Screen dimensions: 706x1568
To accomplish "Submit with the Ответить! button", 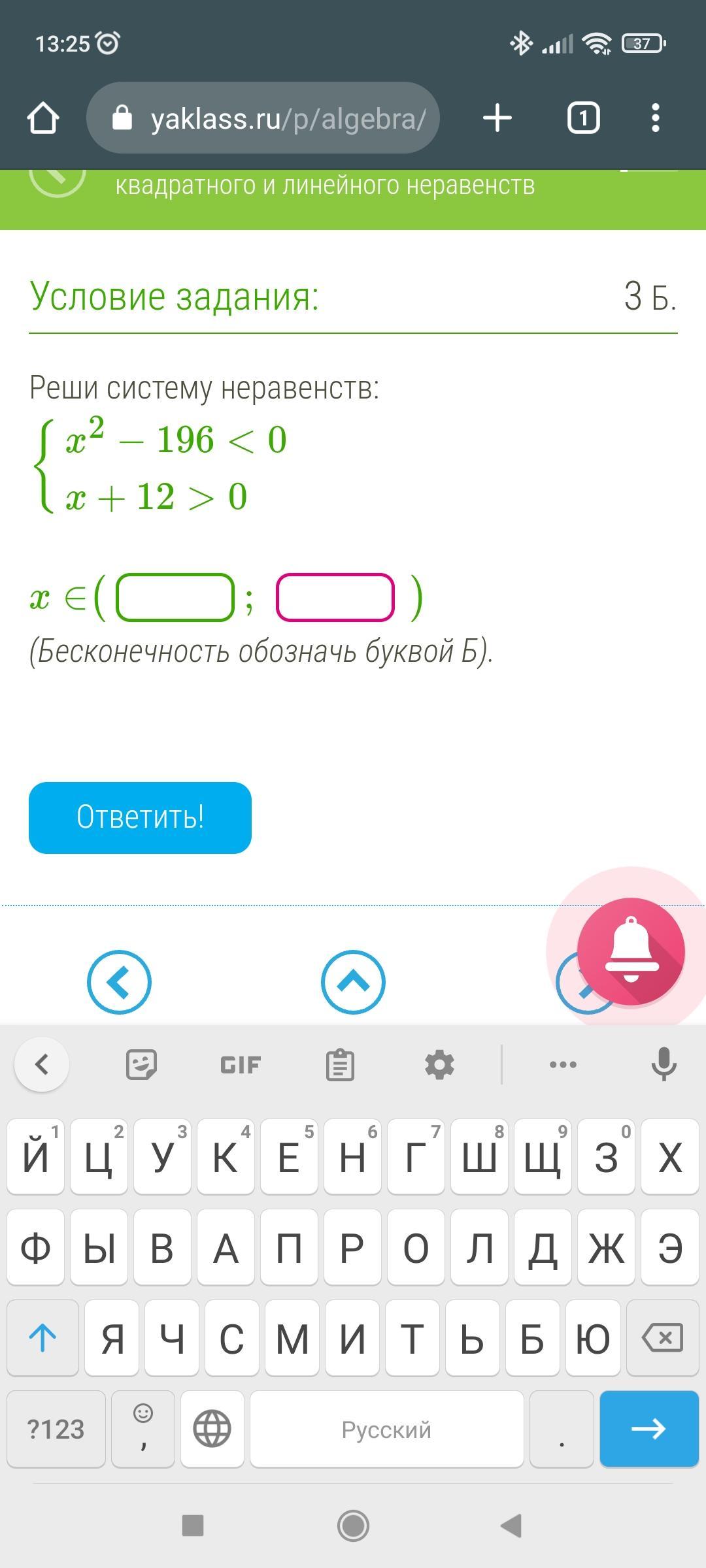I will point(140,817).
